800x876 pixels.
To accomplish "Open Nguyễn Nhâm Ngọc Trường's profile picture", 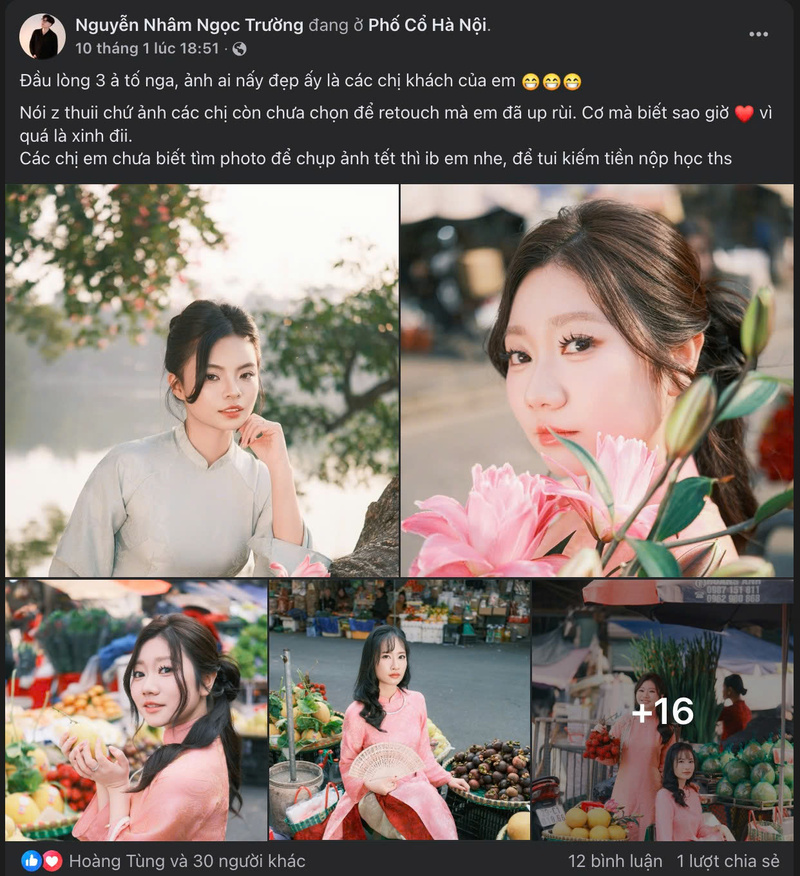I will coord(42,36).
